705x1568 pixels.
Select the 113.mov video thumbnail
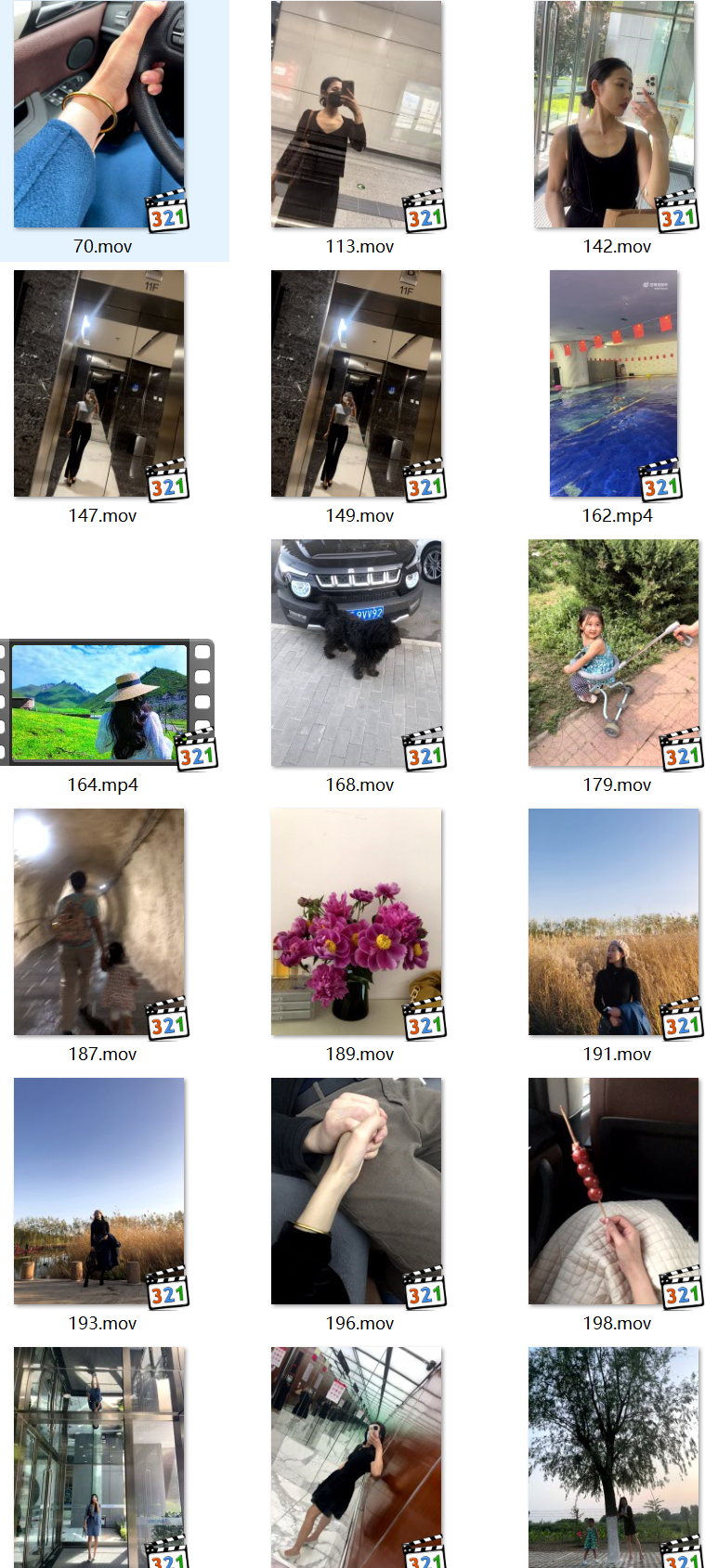[x=357, y=115]
